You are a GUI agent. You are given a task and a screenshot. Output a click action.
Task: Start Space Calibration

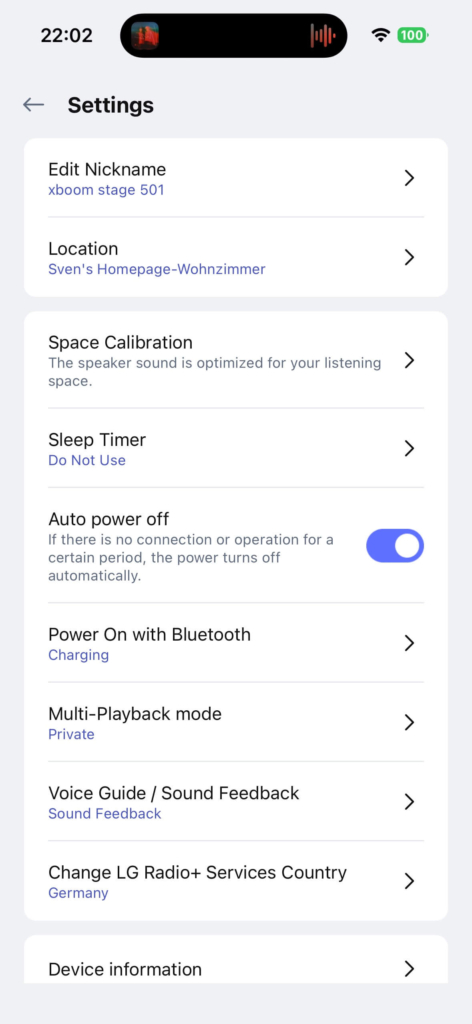236,360
